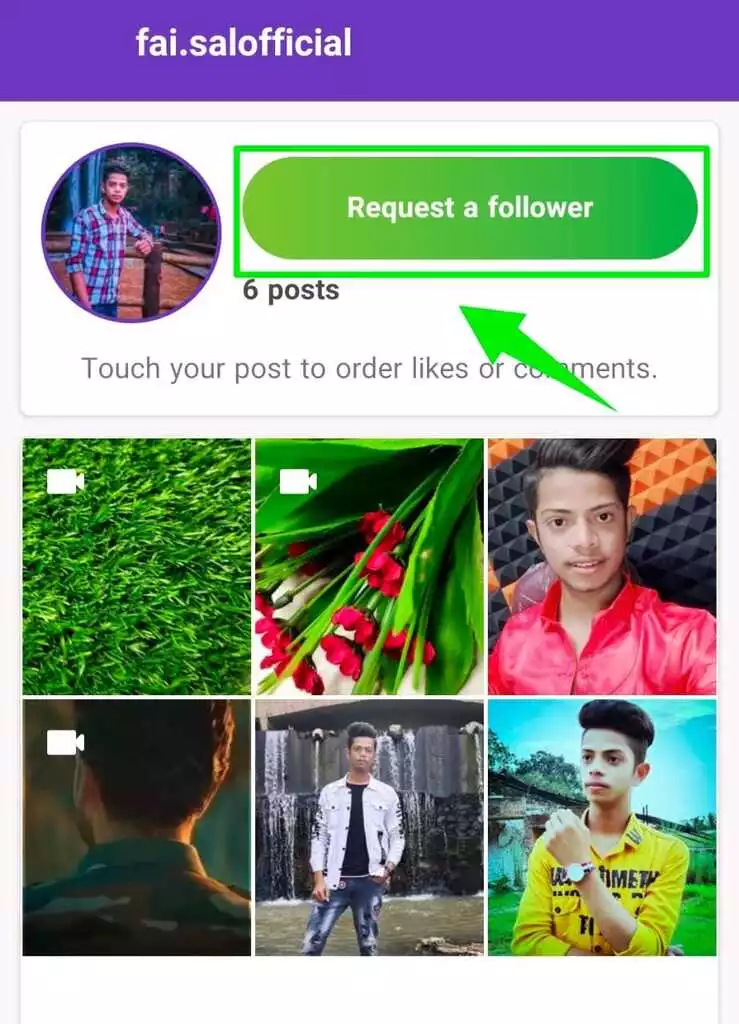Select the waterfall photo post

[369, 827]
